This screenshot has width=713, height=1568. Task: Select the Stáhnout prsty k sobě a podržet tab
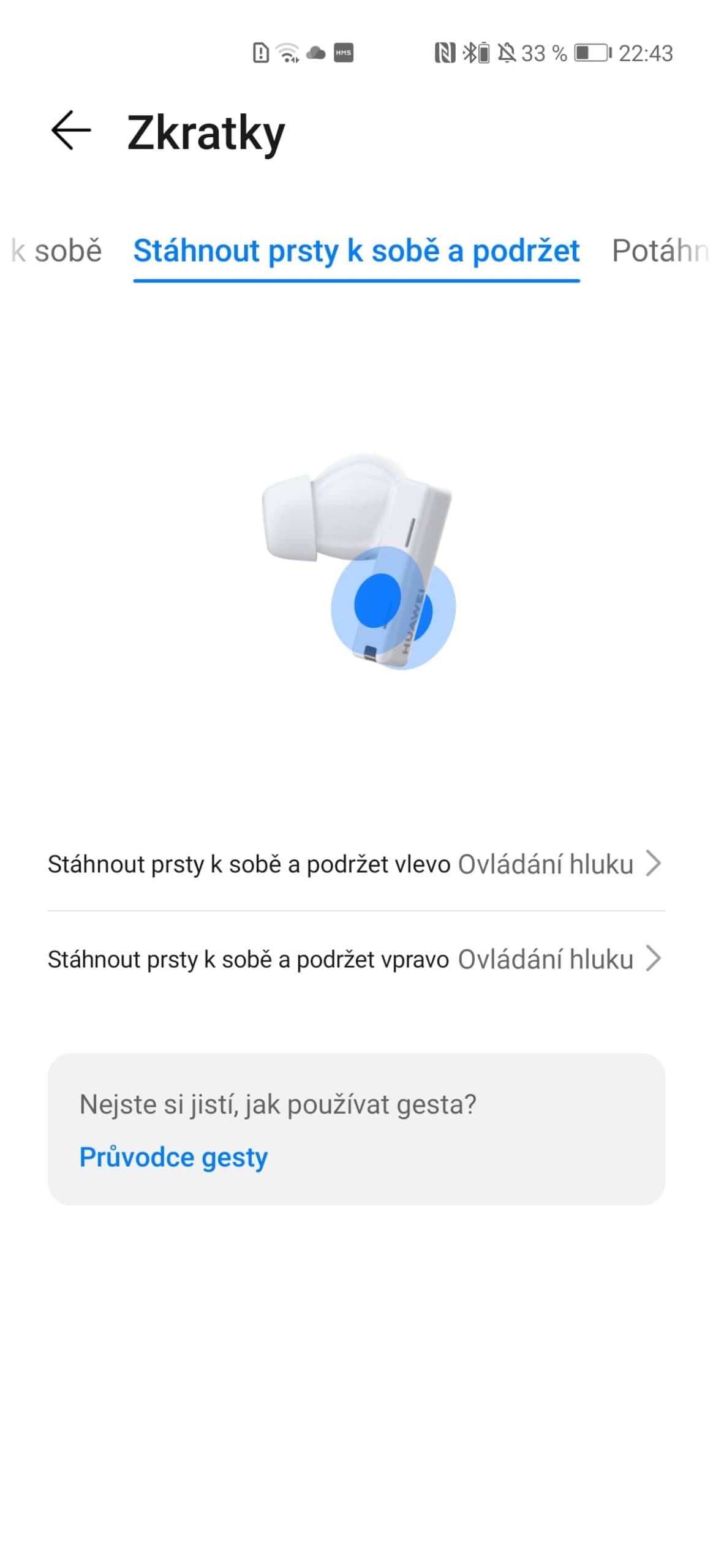tap(356, 251)
